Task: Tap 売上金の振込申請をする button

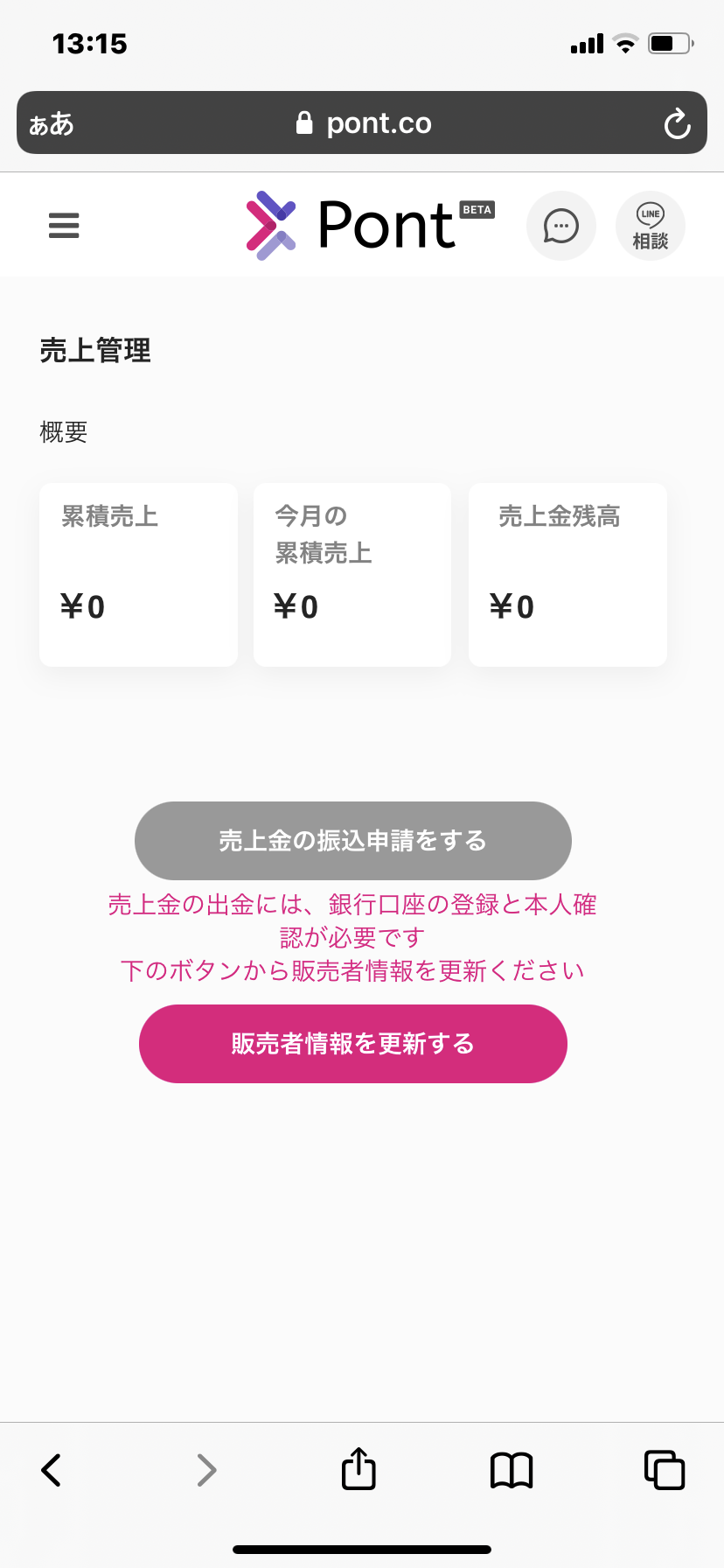Action: pos(353,841)
